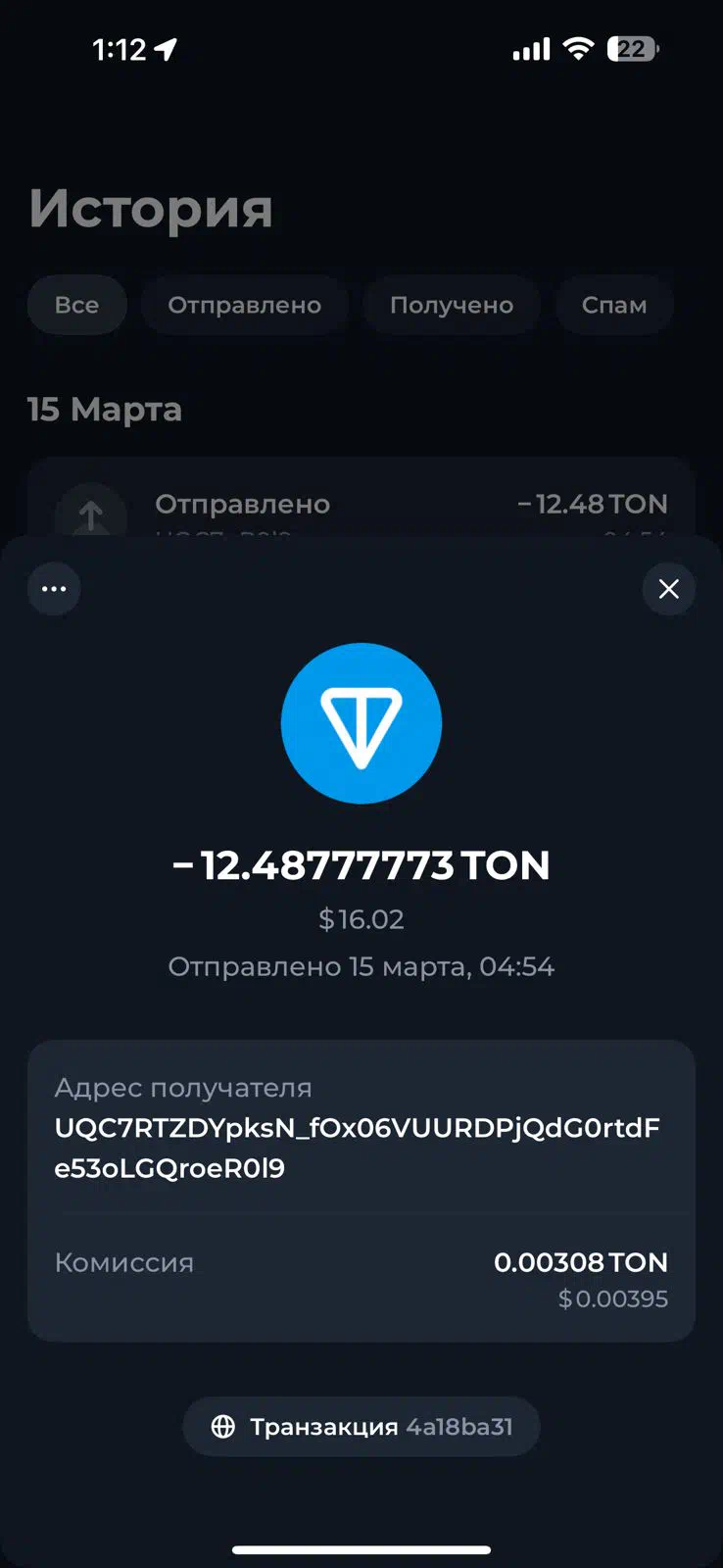Open transaction 4a18ba31 in explorer
Screen dimensions: 723x1568
coord(361,1427)
